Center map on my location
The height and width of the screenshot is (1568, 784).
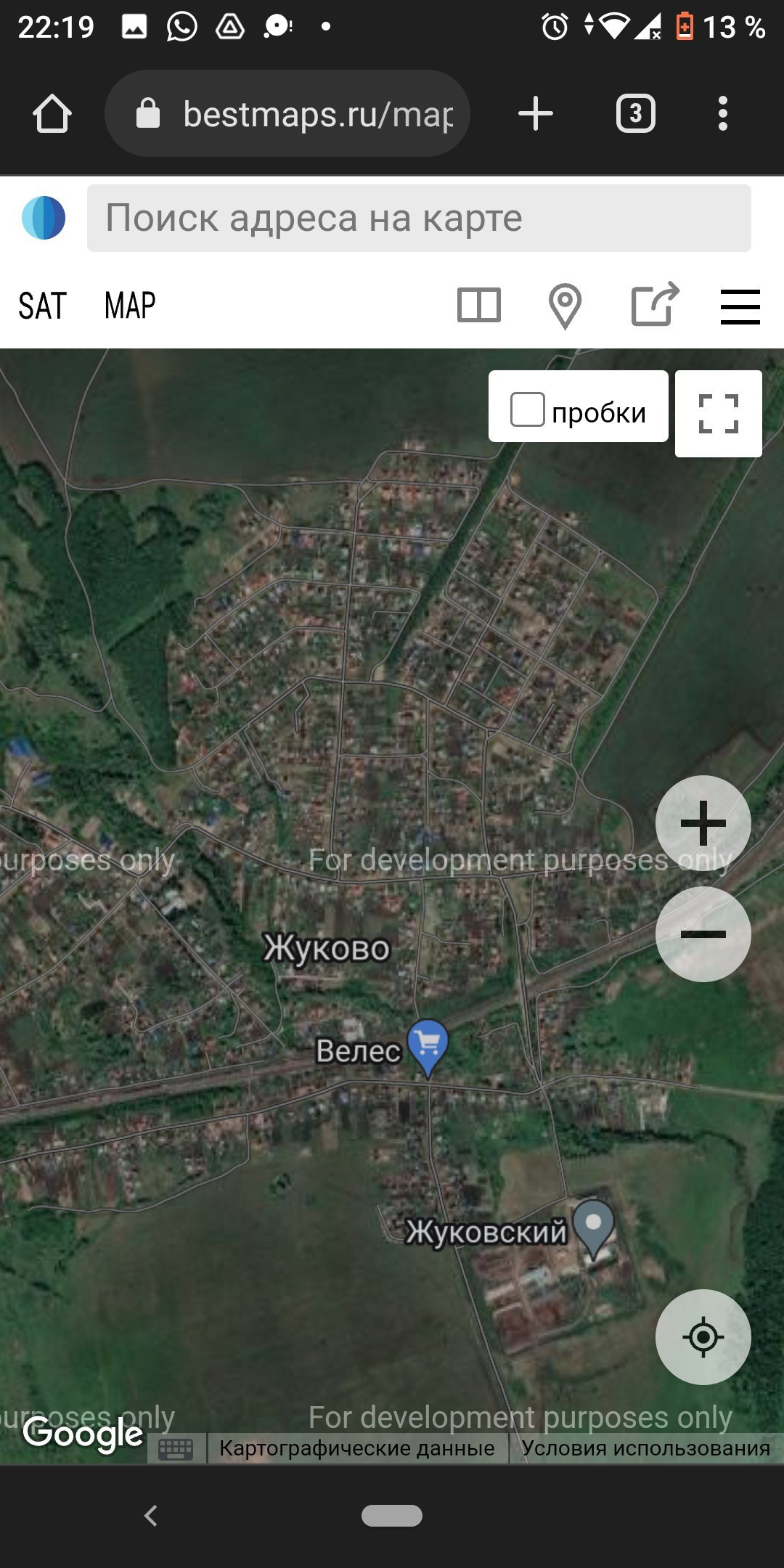pos(703,1337)
